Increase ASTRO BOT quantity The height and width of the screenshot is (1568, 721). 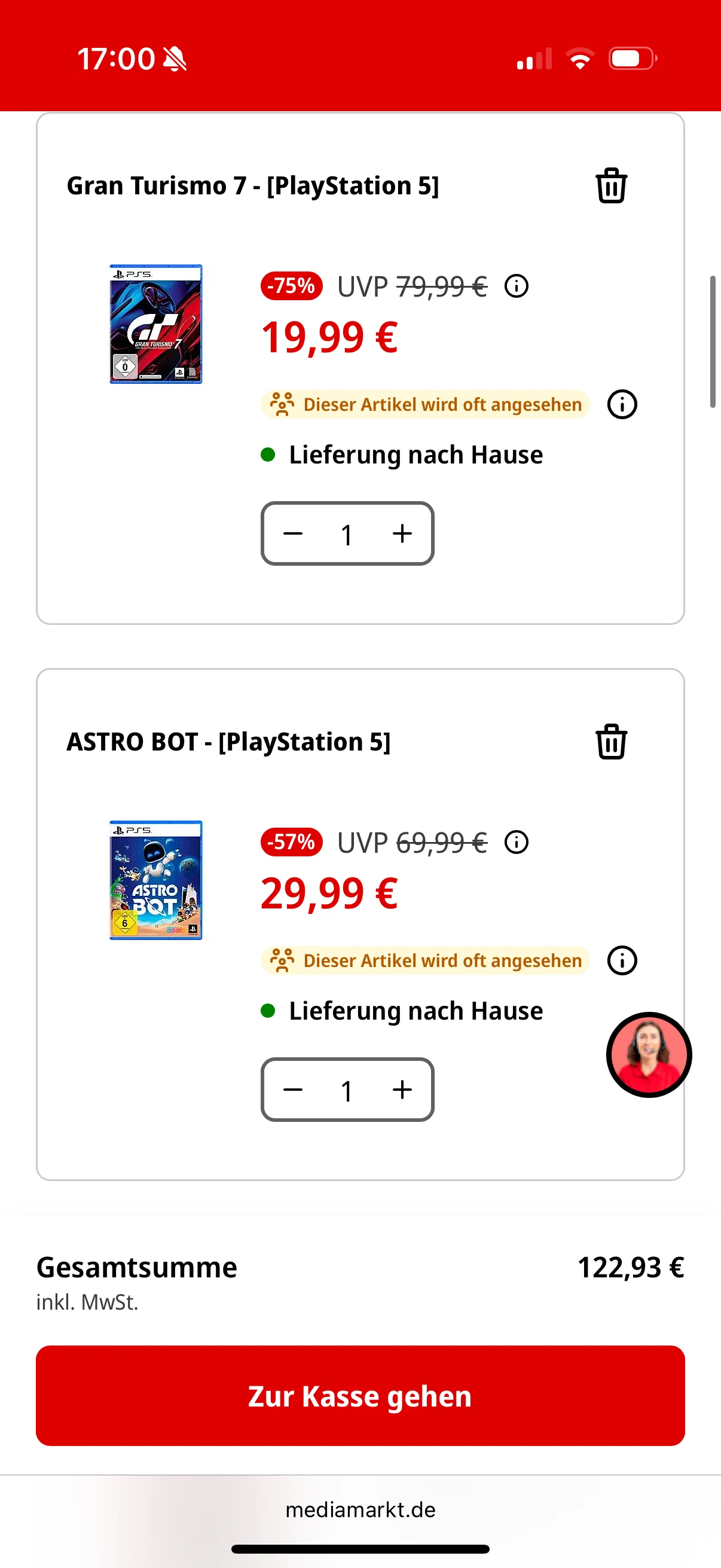402,1090
